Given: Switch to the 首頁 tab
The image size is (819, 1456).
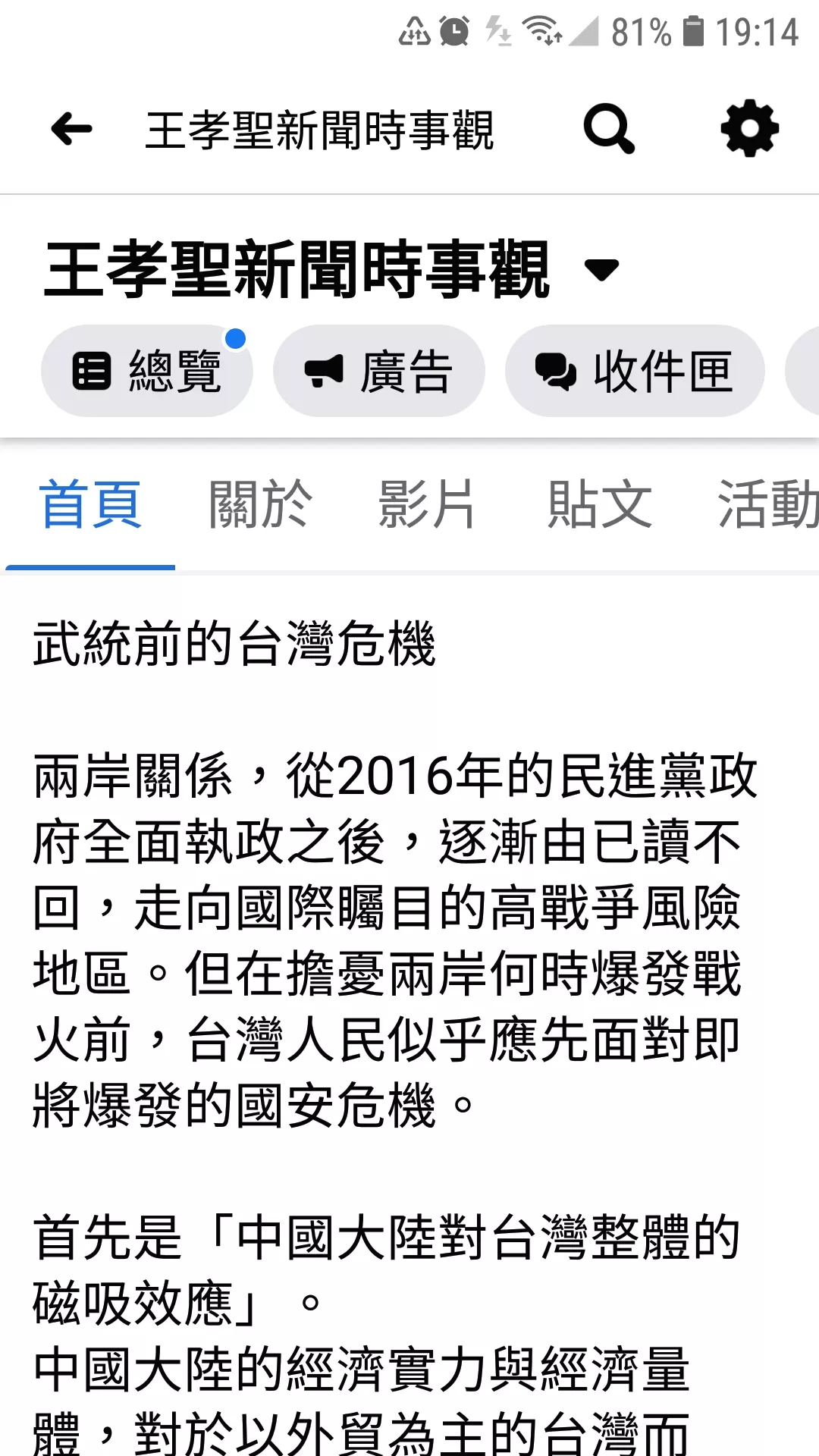Looking at the screenshot, I should (x=90, y=504).
